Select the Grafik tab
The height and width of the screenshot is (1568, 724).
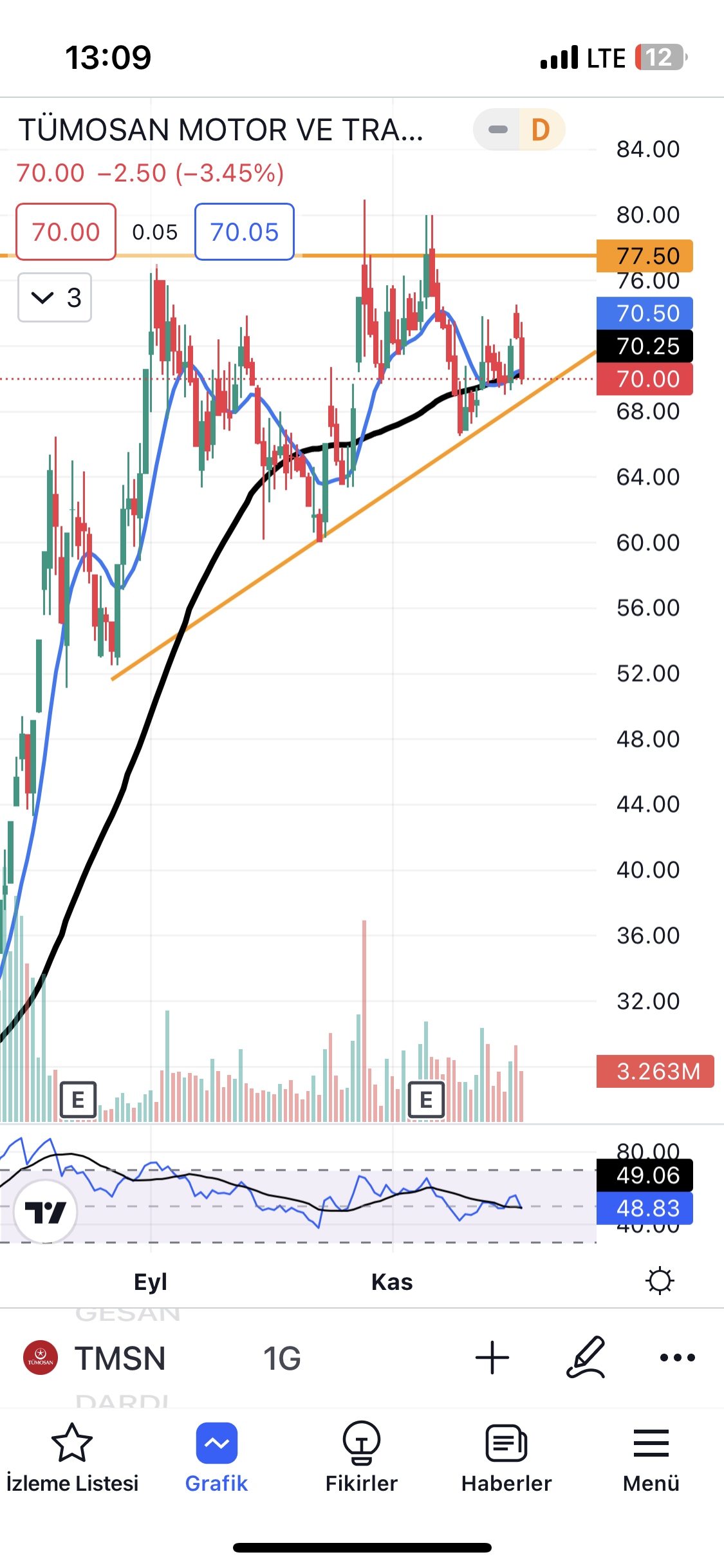click(x=217, y=1458)
